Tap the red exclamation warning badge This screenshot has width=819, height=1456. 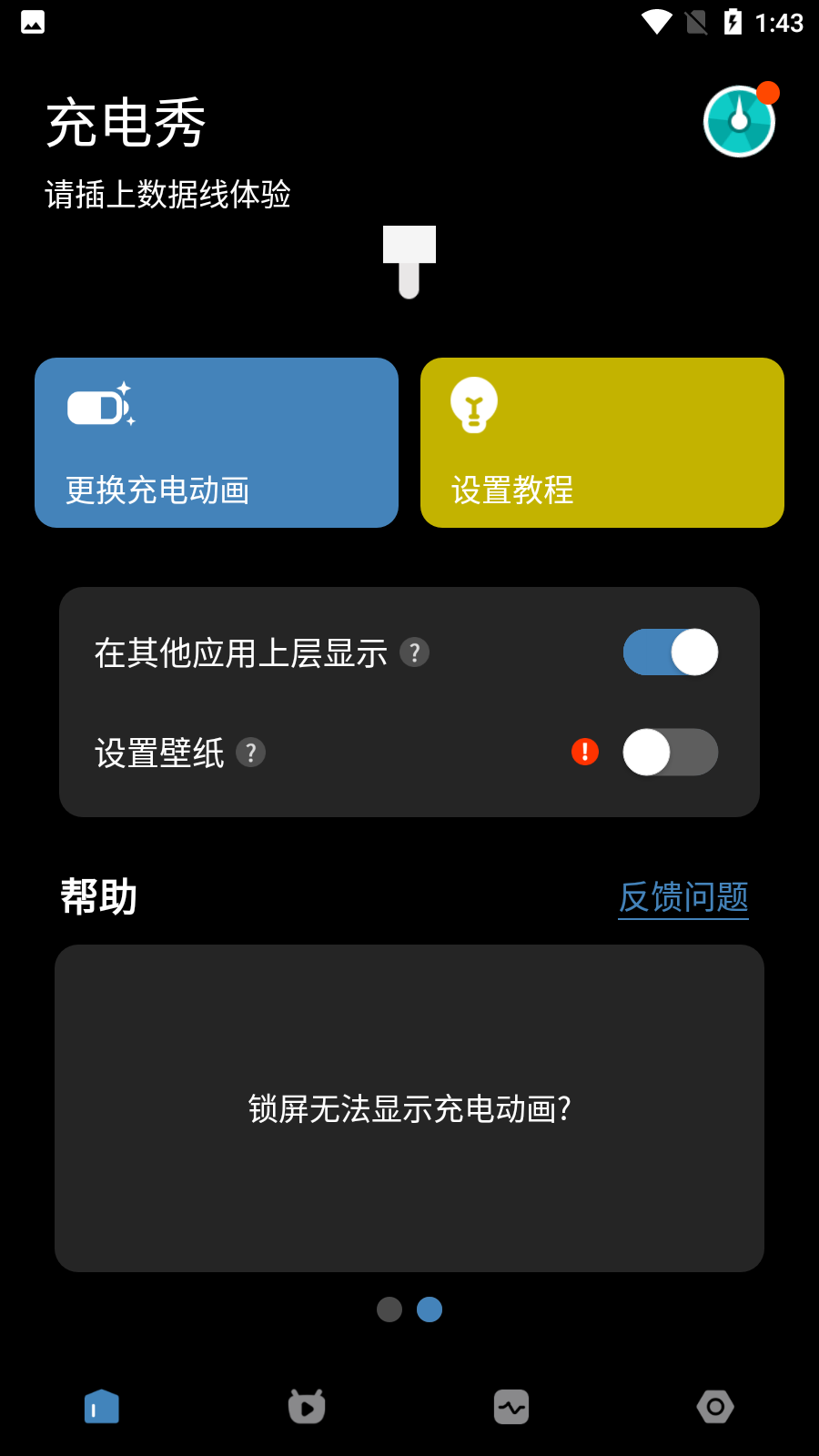pos(584,753)
